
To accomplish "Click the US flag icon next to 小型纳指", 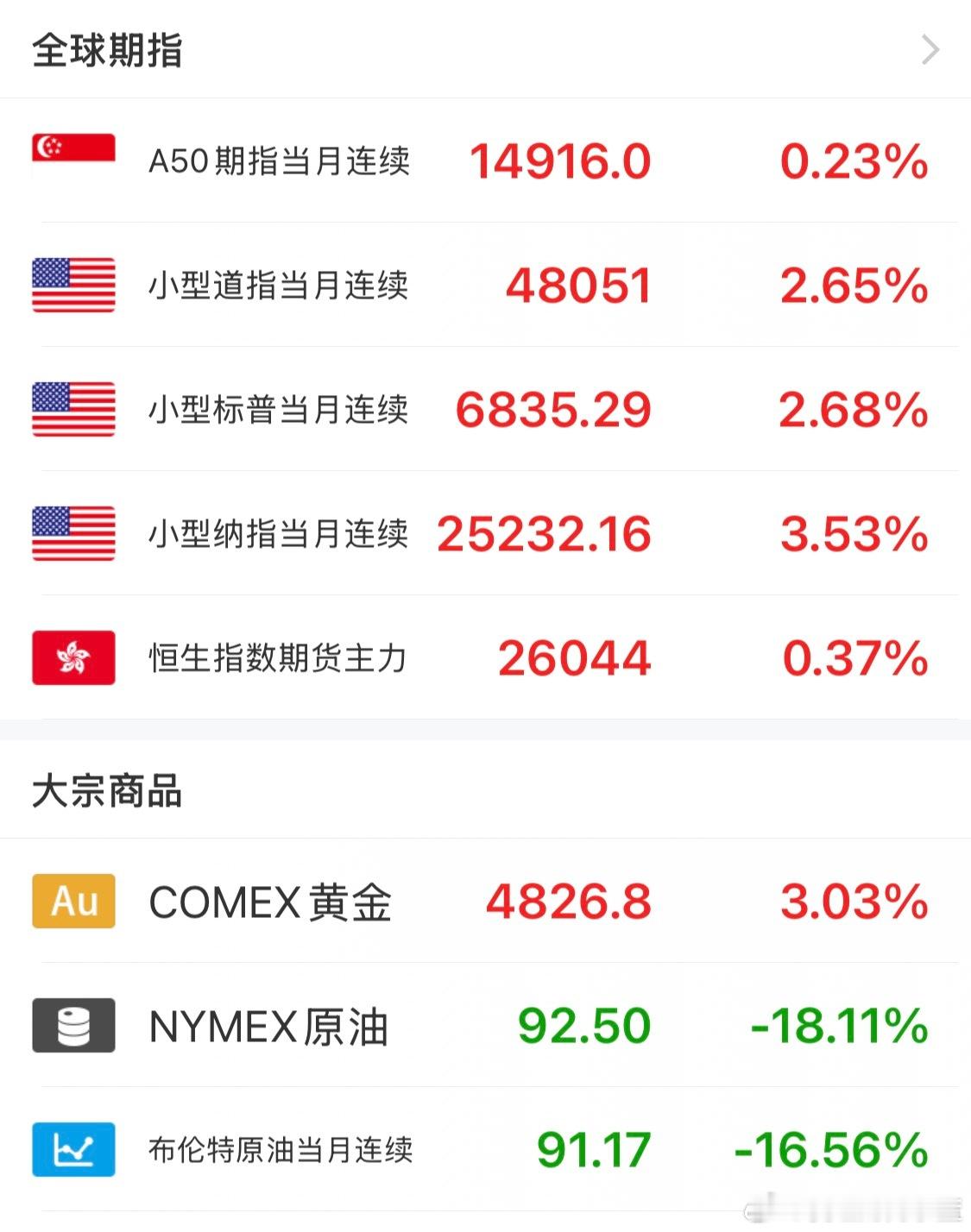I will (73, 535).
